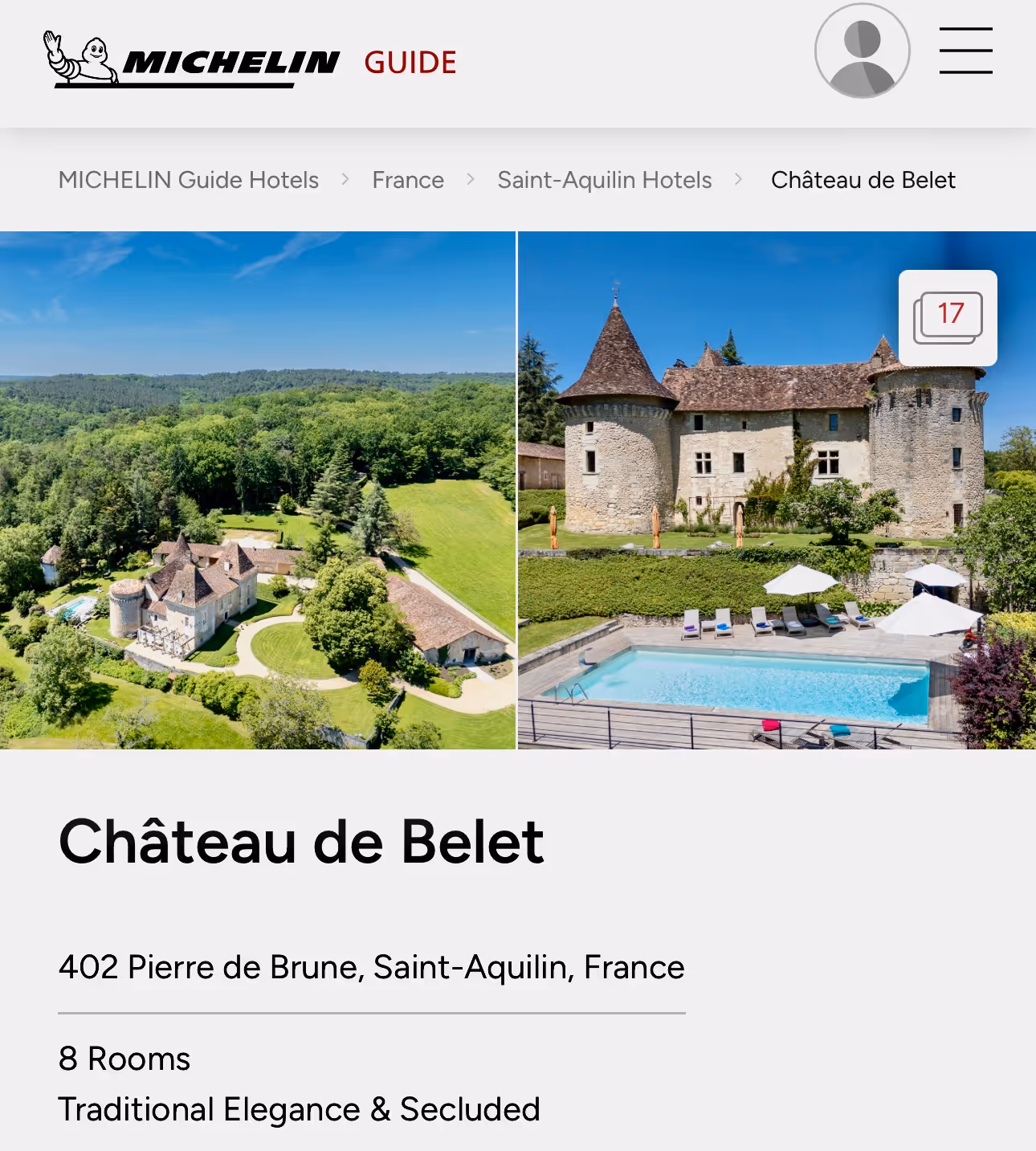1036x1151 pixels.
Task: Click the chevron between France and Saint-Aquilin Hotels
Action: click(470, 181)
